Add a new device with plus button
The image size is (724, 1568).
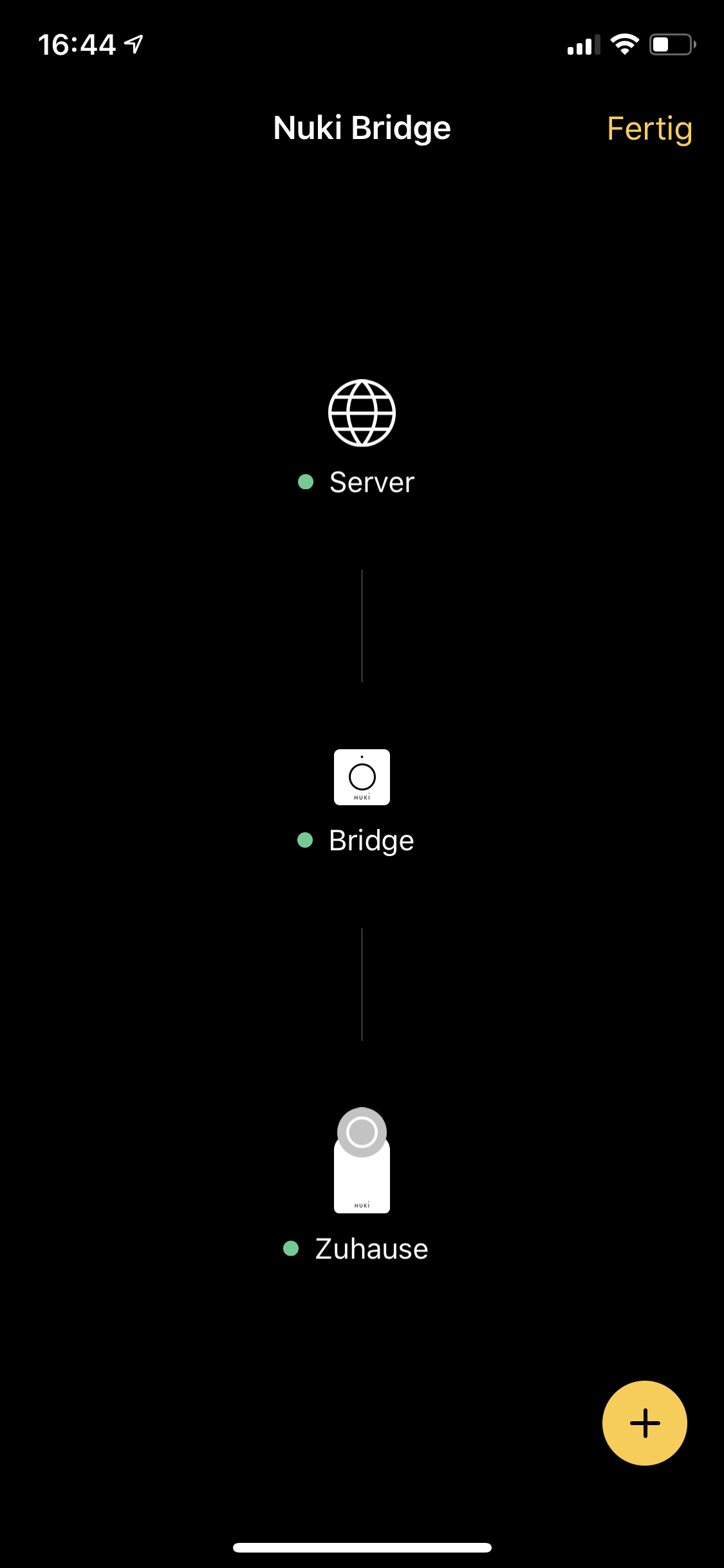coord(644,1423)
